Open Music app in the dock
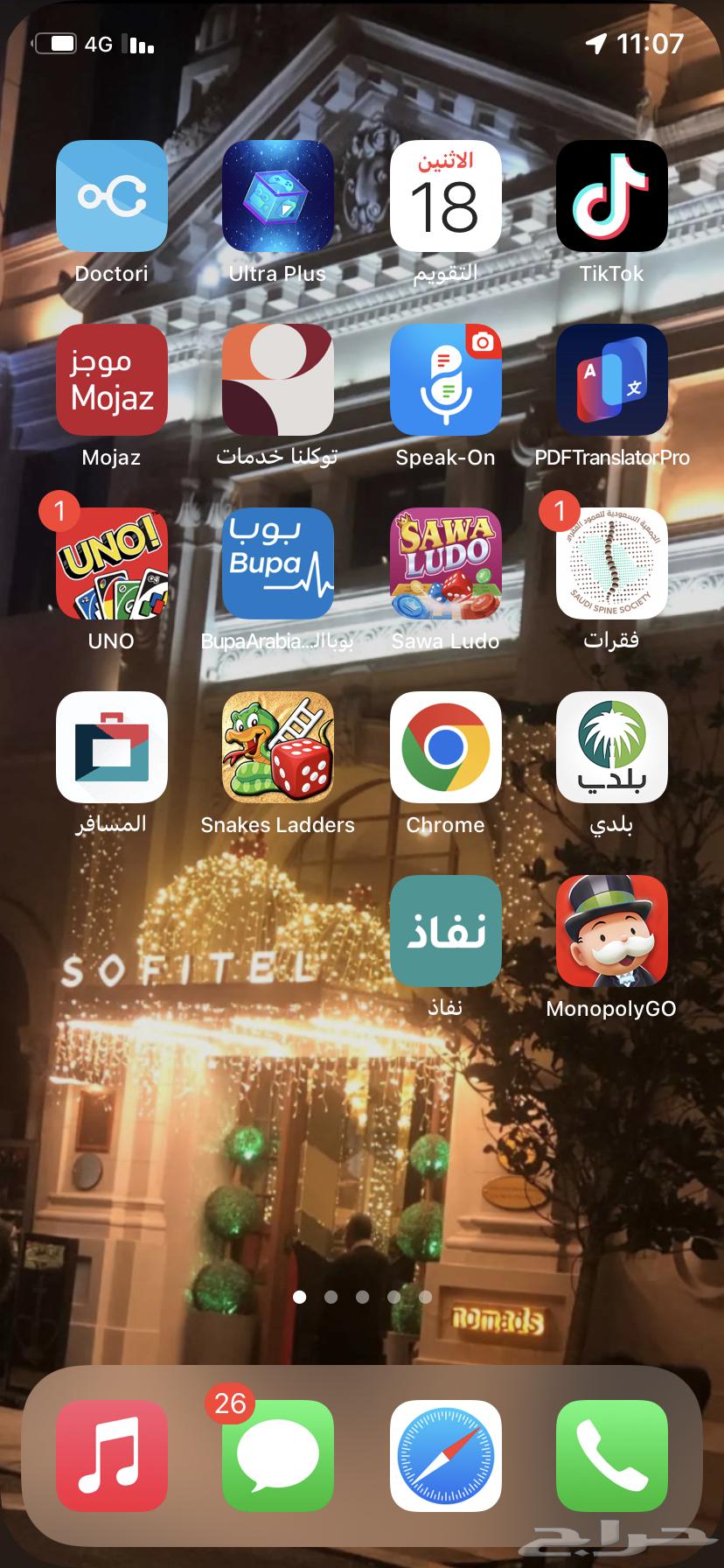 click(112, 1456)
